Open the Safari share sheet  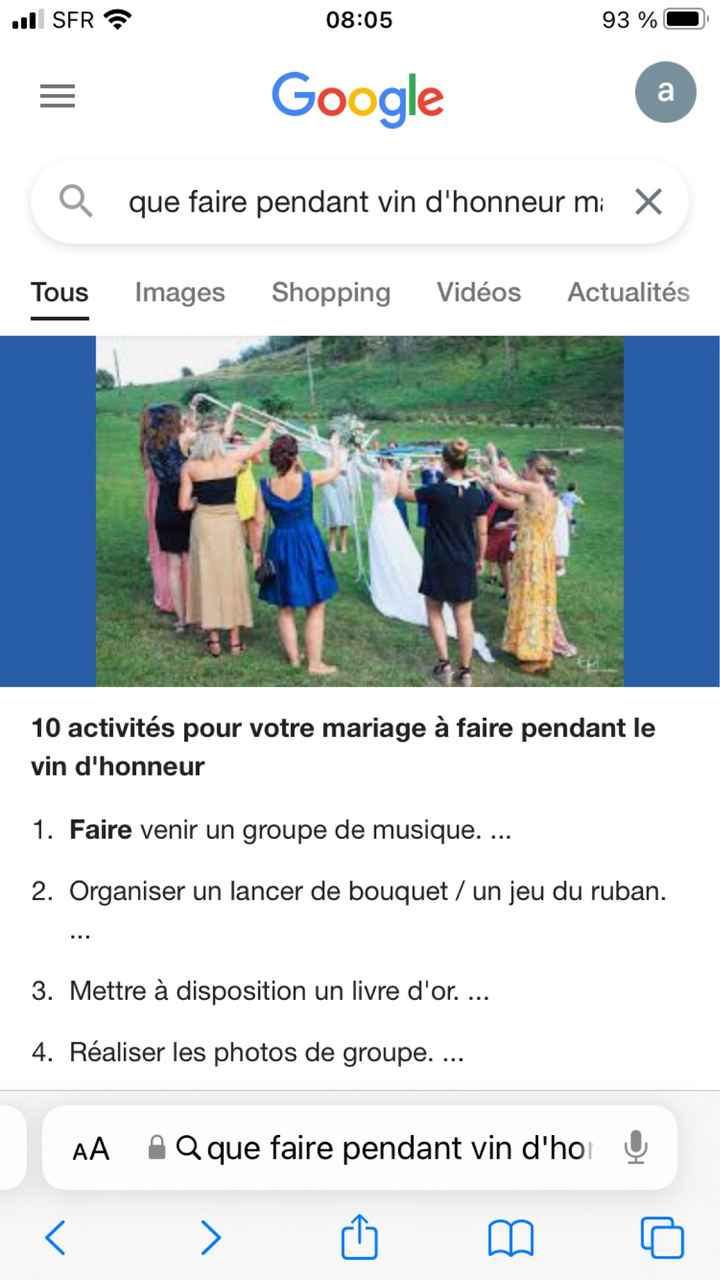click(360, 1238)
